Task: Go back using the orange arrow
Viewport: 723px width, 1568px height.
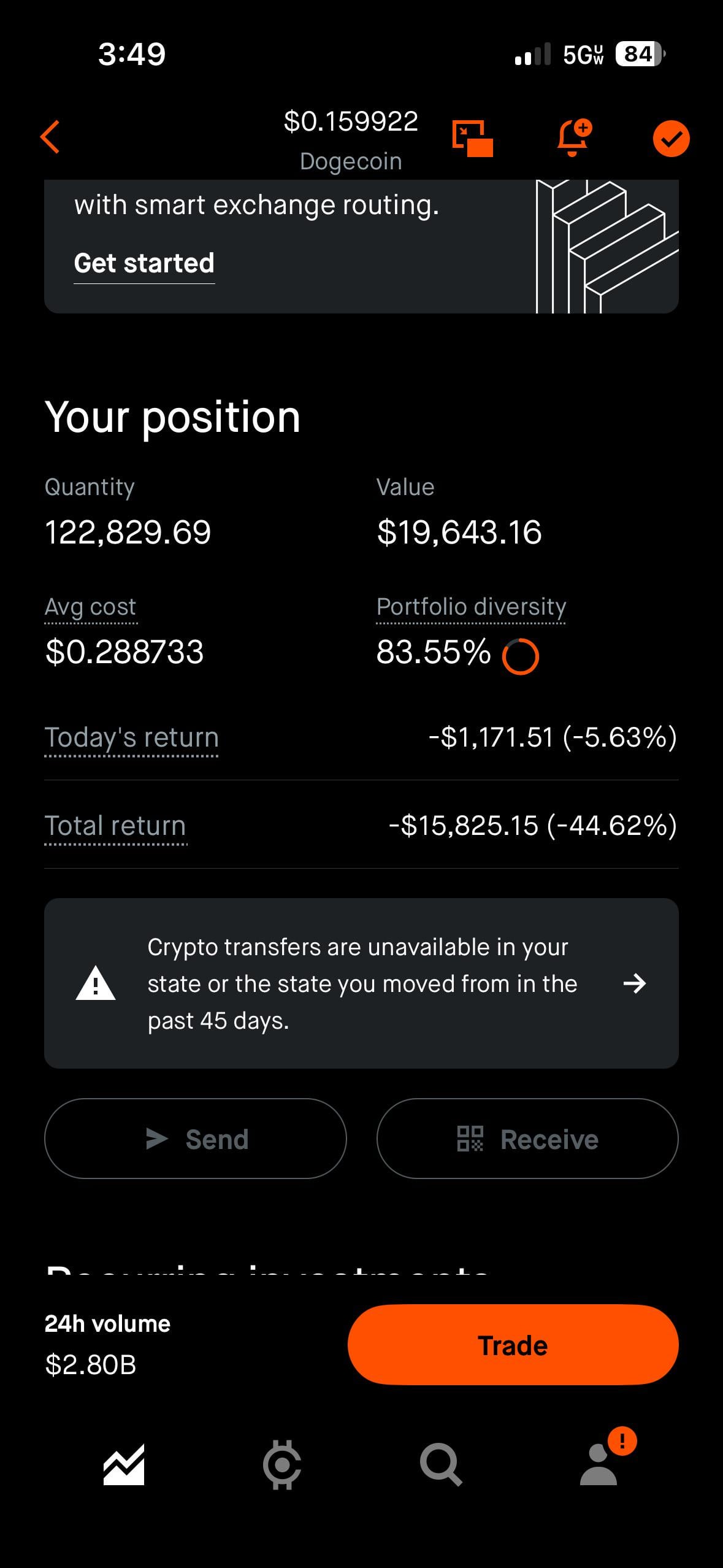Action: (51, 137)
